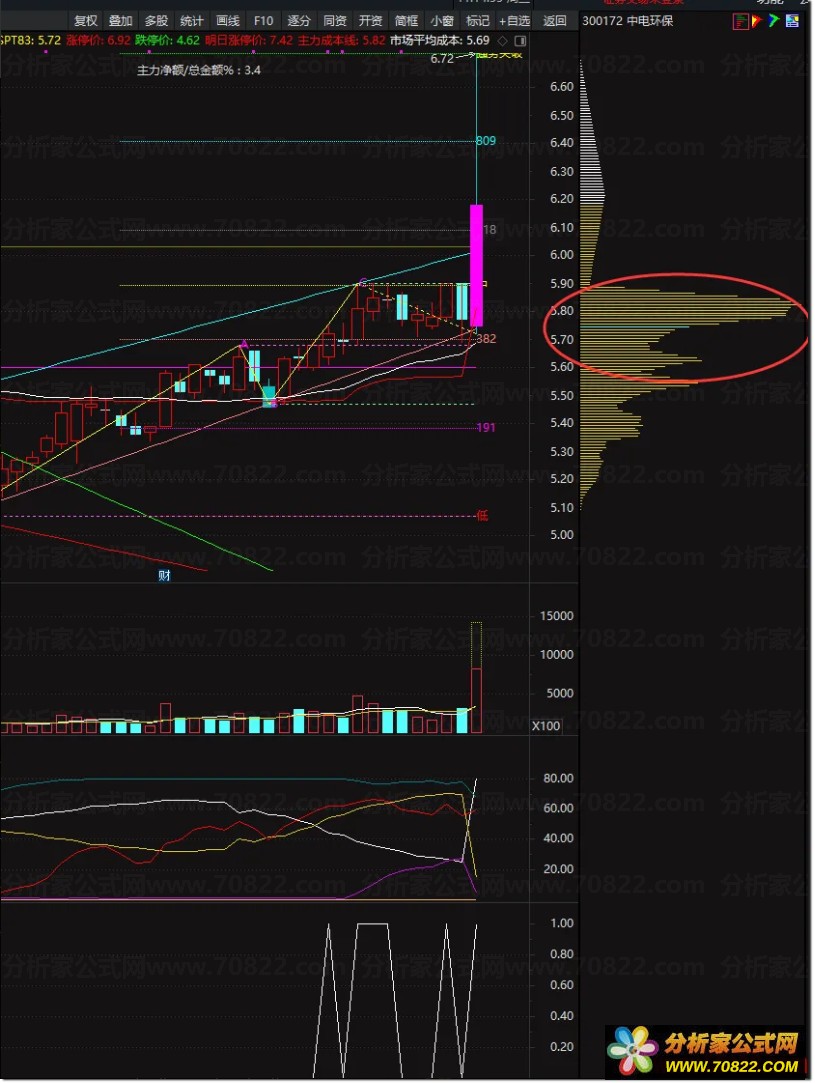Image resolution: width=815 pixels, height=1083 pixels.
Task: Tap the blue picture icon beside 中电环保
Action: coord(792,20)
